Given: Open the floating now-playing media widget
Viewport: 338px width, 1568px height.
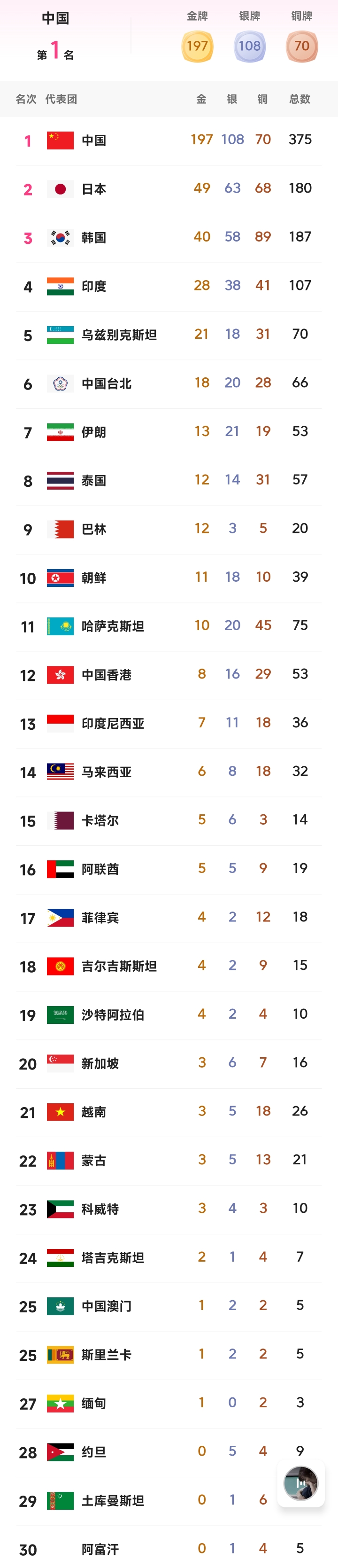Looking at the screenshot, I should tap(300, 1483).
